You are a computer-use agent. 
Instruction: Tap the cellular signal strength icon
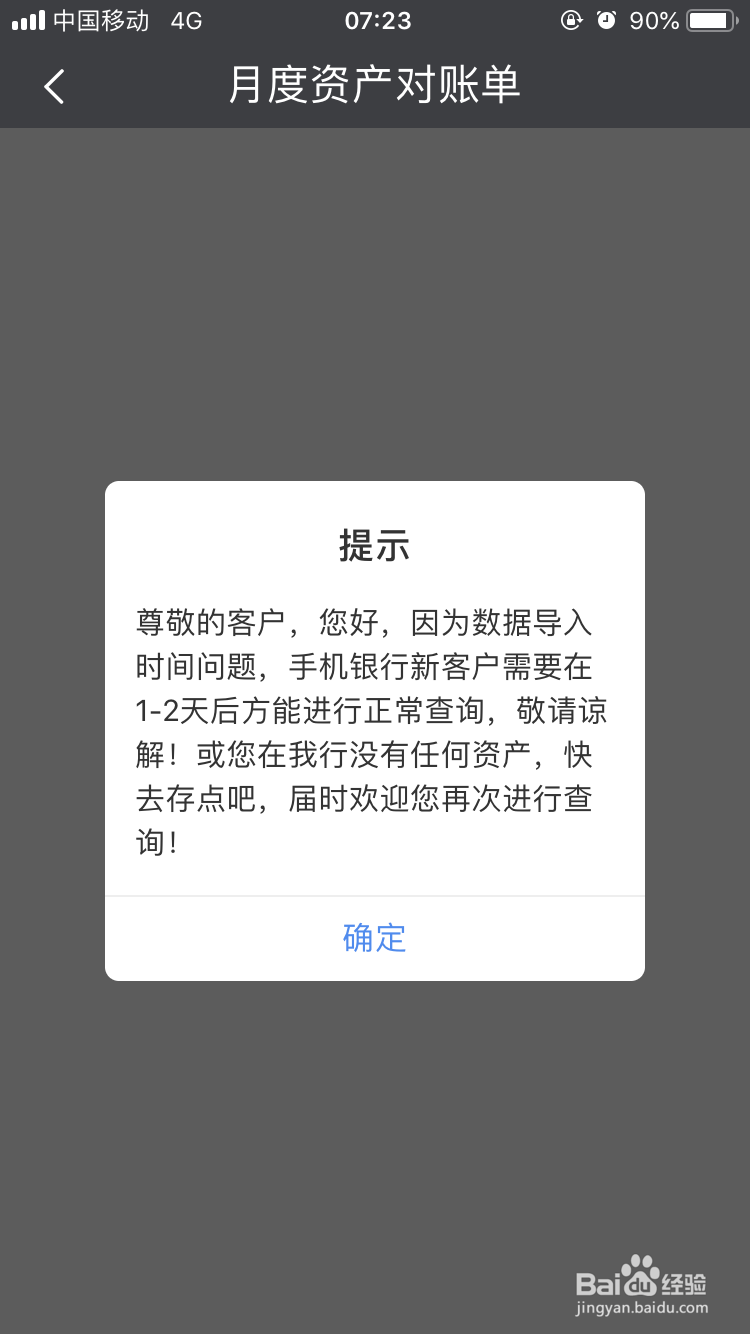tap(27, 20)
